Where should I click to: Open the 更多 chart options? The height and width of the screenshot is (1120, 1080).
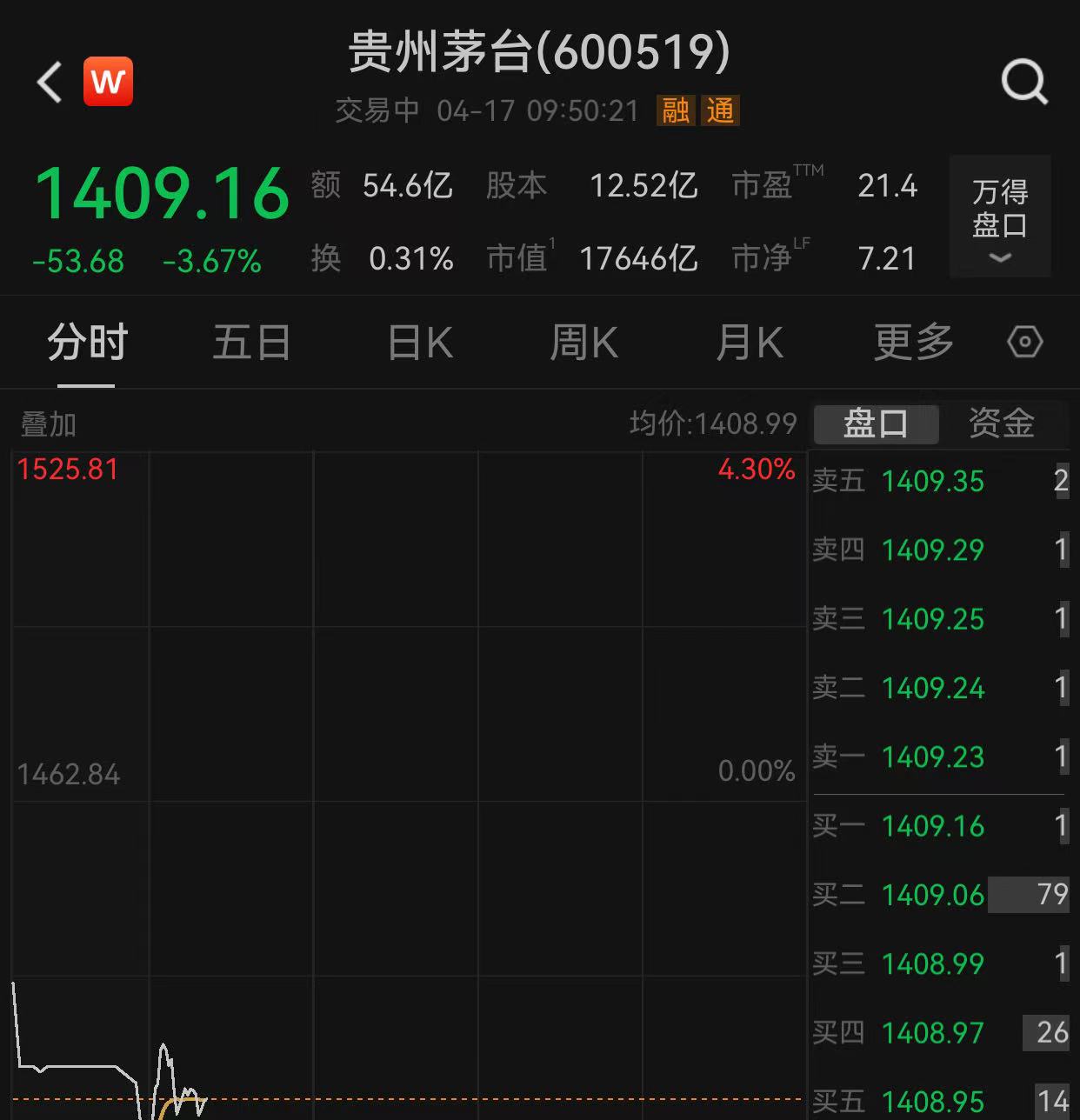[913, 343]
